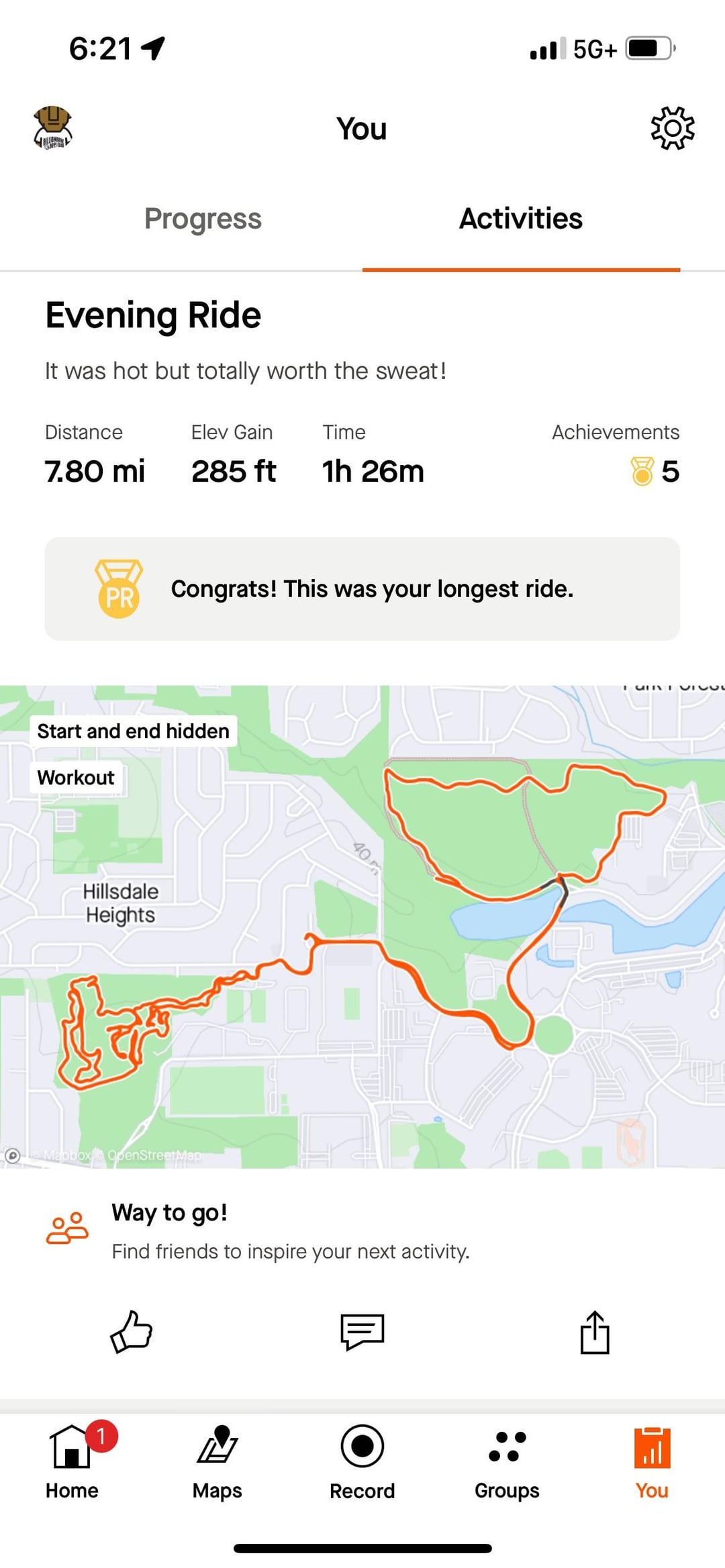Switch to the Progress tab
The image size is (725, 1568).
pos(203,219)
